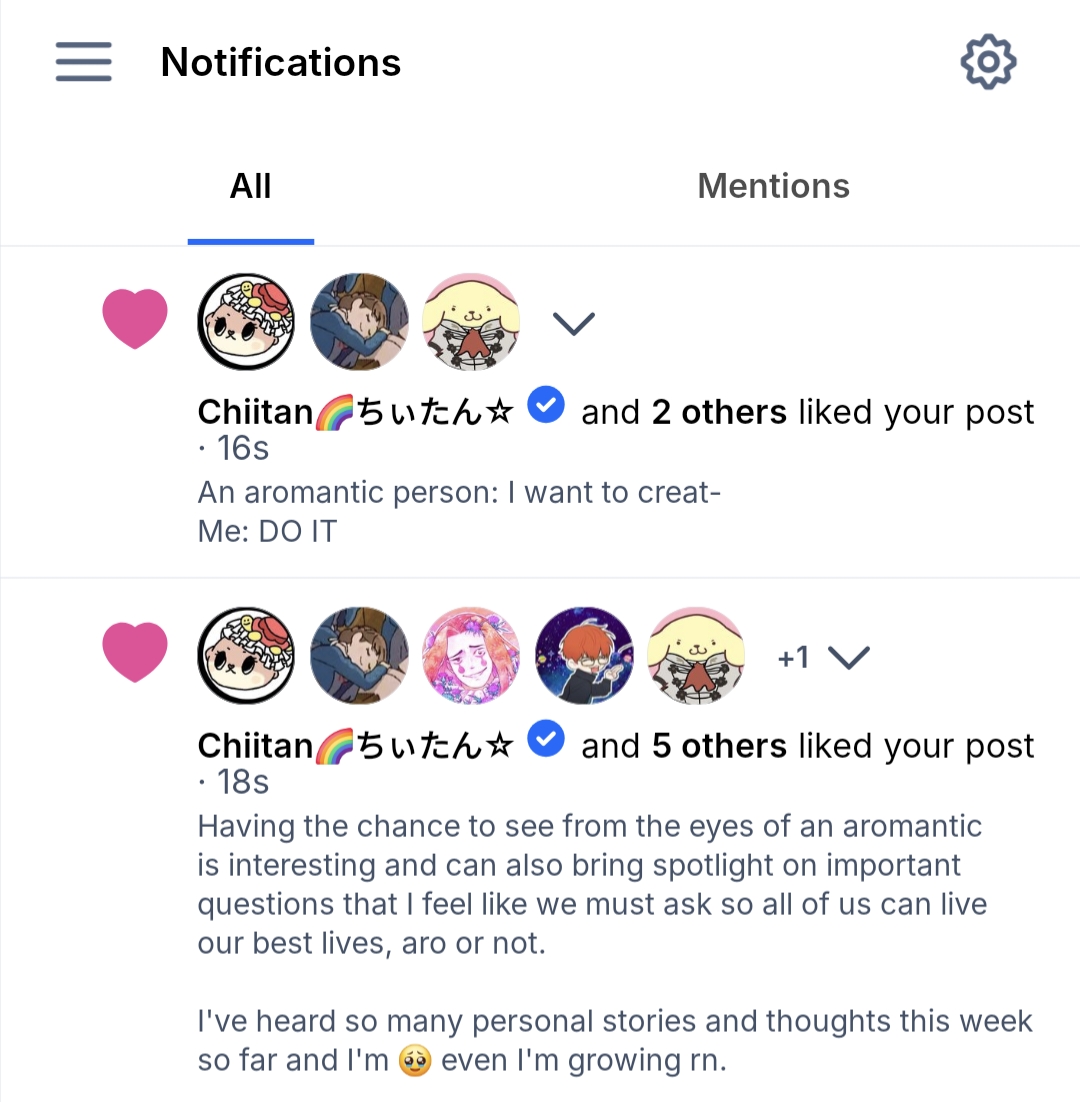Screen dimensions: 1080x1102
Task: Open the liked post "An aromantic person: I want to creat-"
Action: tap(458, 511)
